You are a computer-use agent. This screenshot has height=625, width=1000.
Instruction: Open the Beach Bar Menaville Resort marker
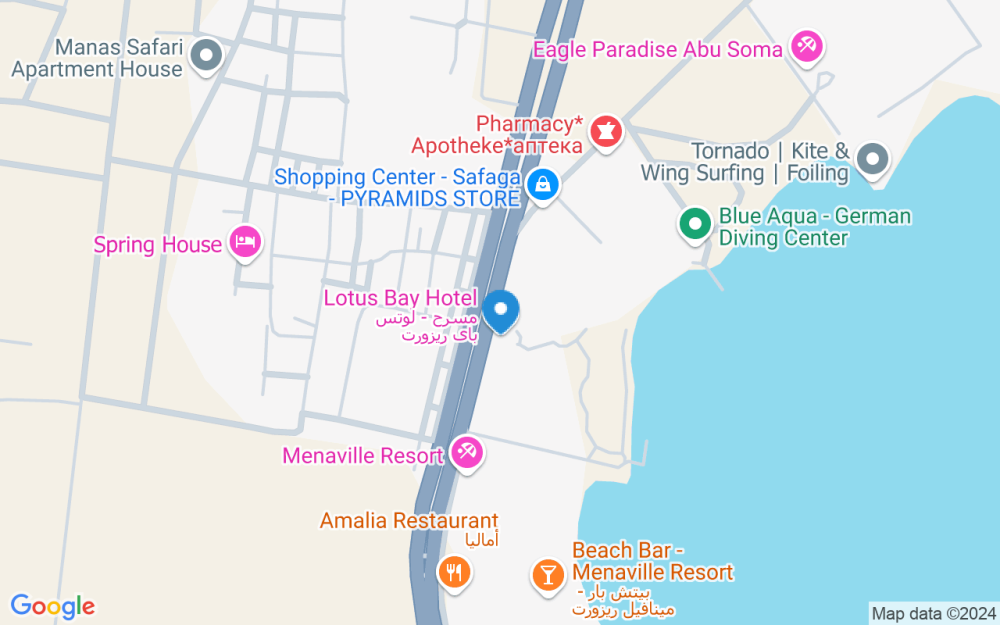pyautogui.click(x=548, y=576)
